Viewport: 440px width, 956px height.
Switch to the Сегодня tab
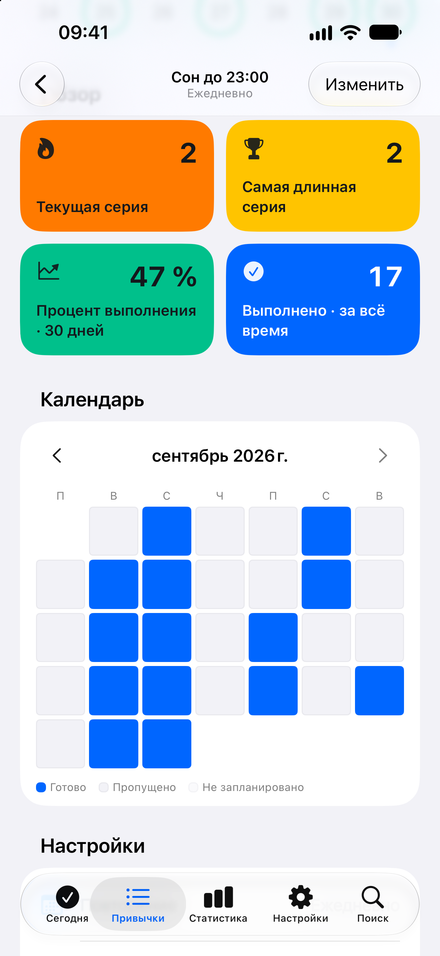pyautogui.click(x=67, y=904)
